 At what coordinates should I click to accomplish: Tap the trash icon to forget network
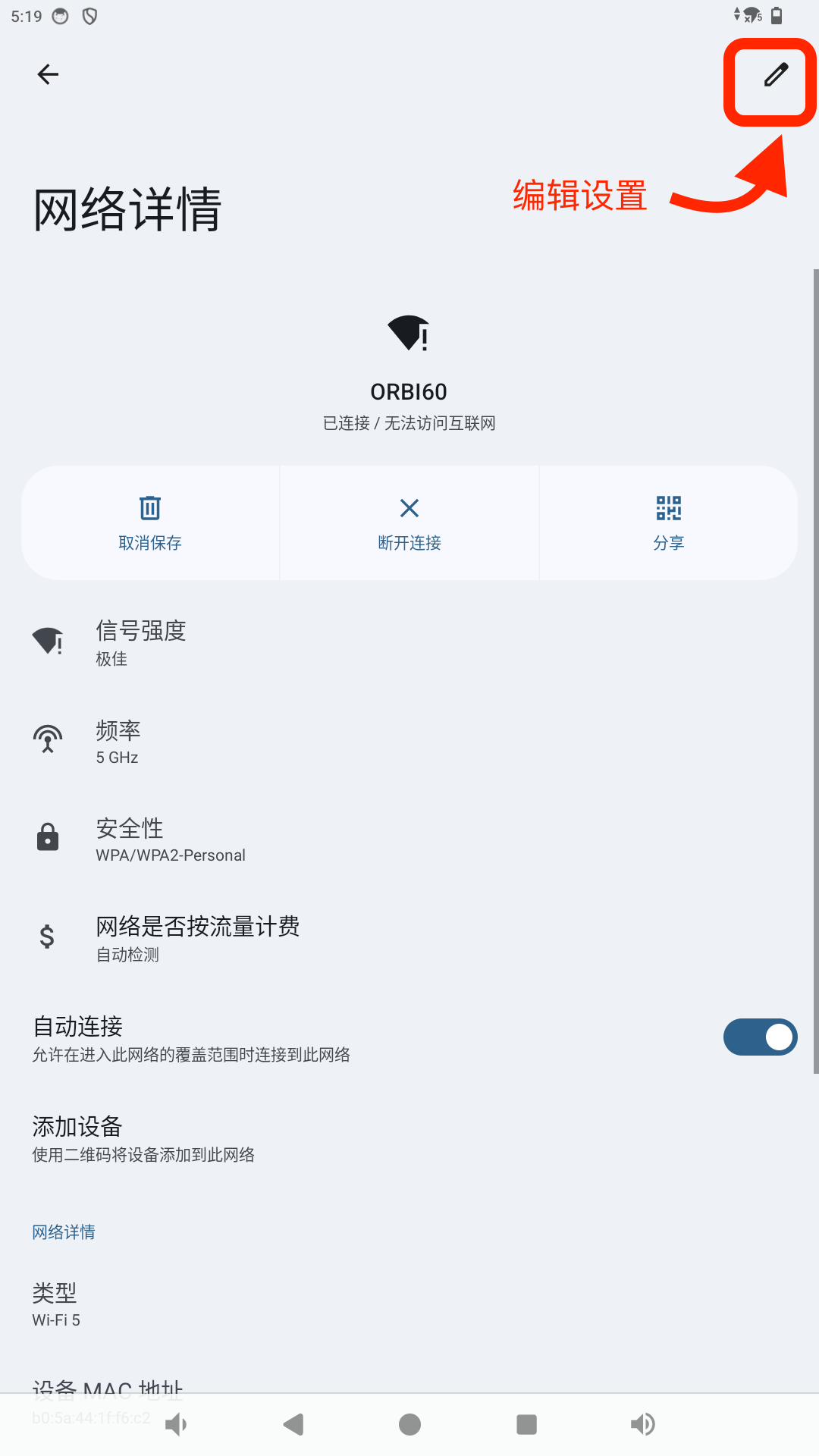pyautogui.click(x=149, y=508)
